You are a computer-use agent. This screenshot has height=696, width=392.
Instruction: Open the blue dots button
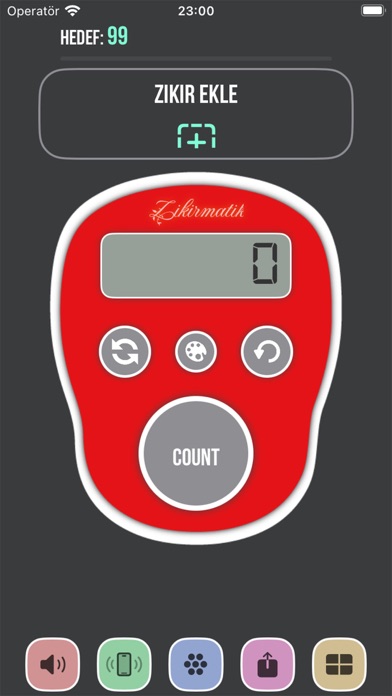[x=196, y=664]
